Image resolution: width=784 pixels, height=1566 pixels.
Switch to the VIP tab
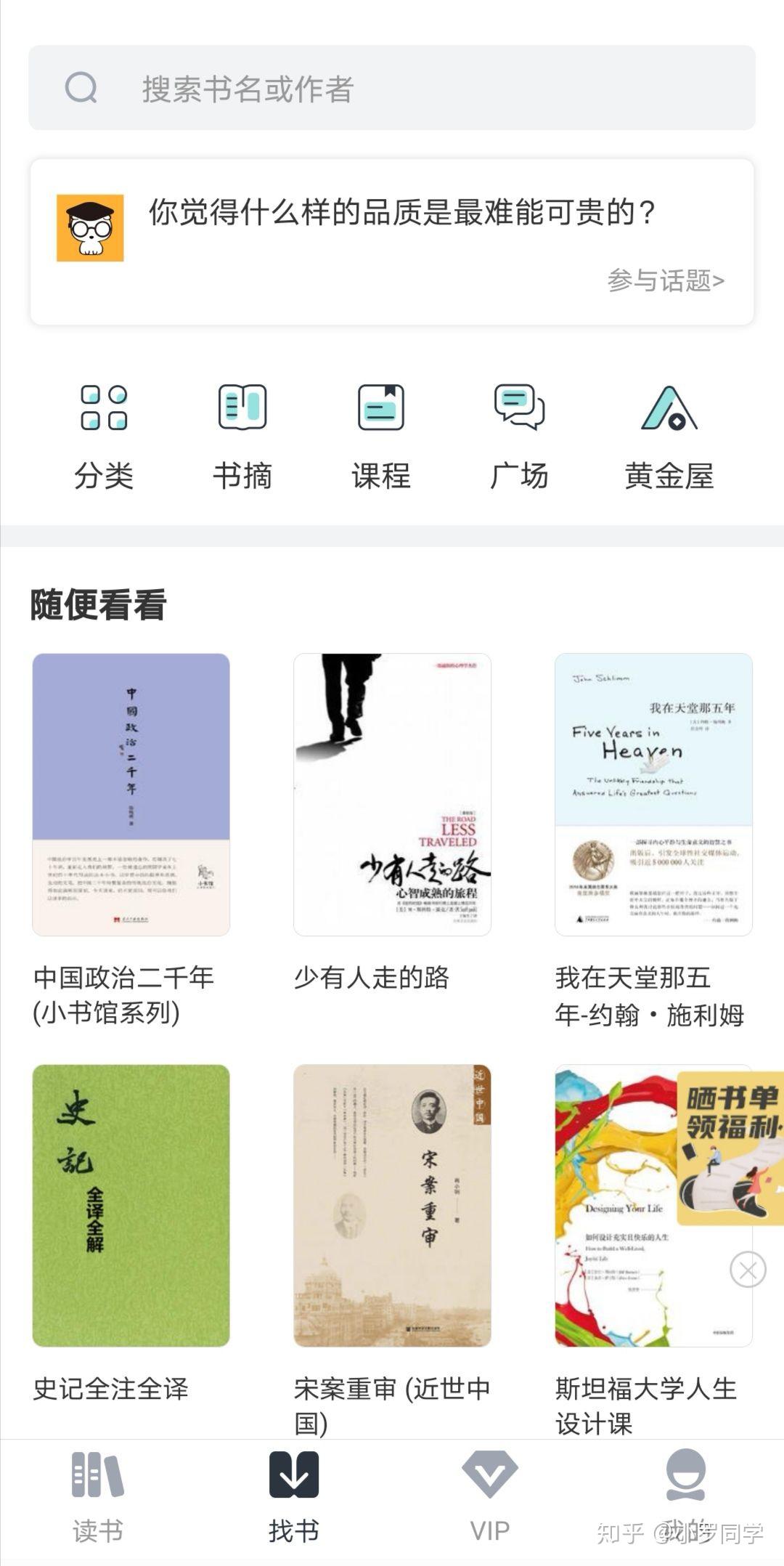point(490,1498)
